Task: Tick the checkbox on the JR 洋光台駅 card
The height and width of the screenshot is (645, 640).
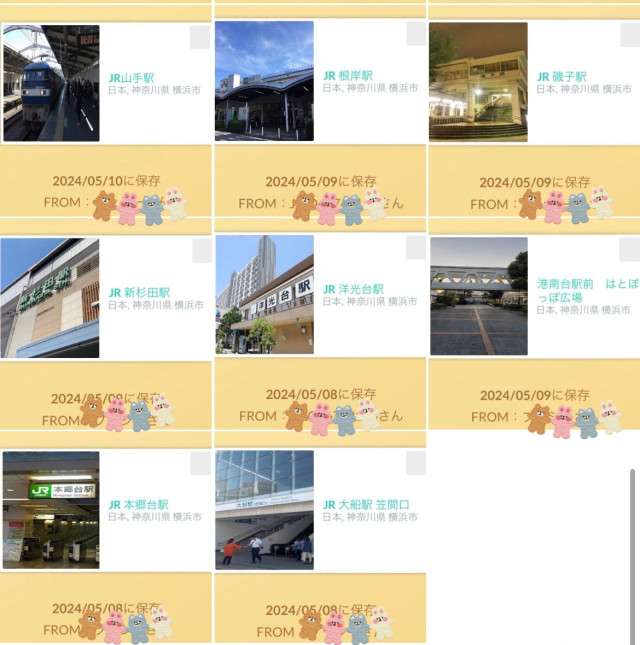Action: 416,248
